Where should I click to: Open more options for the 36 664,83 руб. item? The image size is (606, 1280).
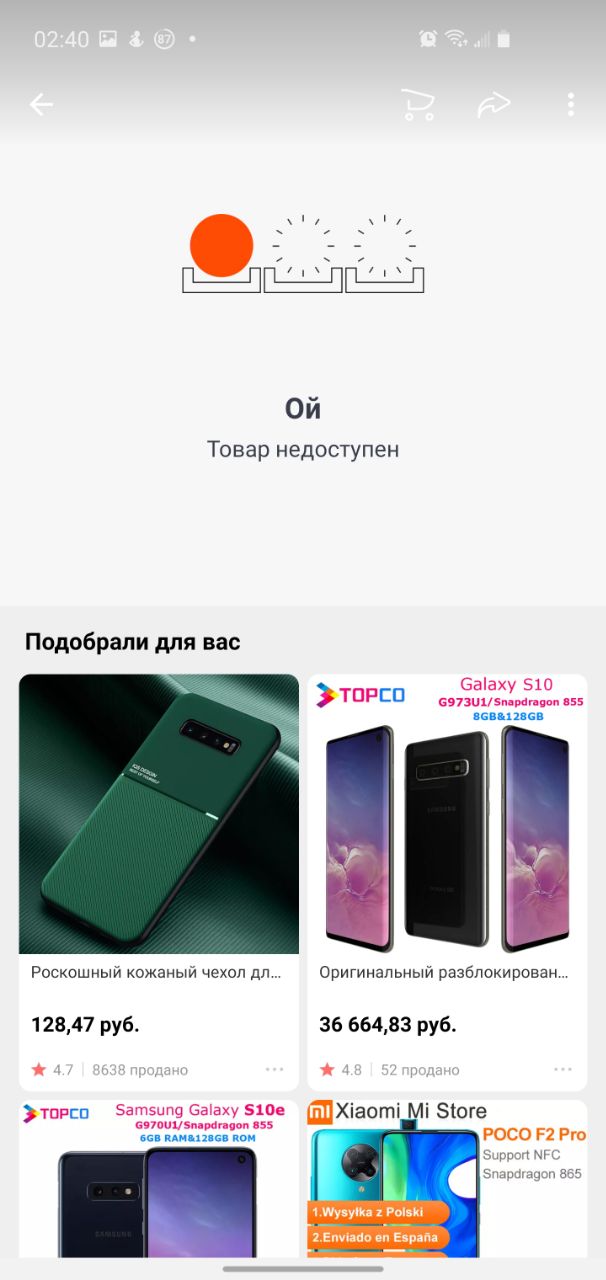(x=563, y=1069)
